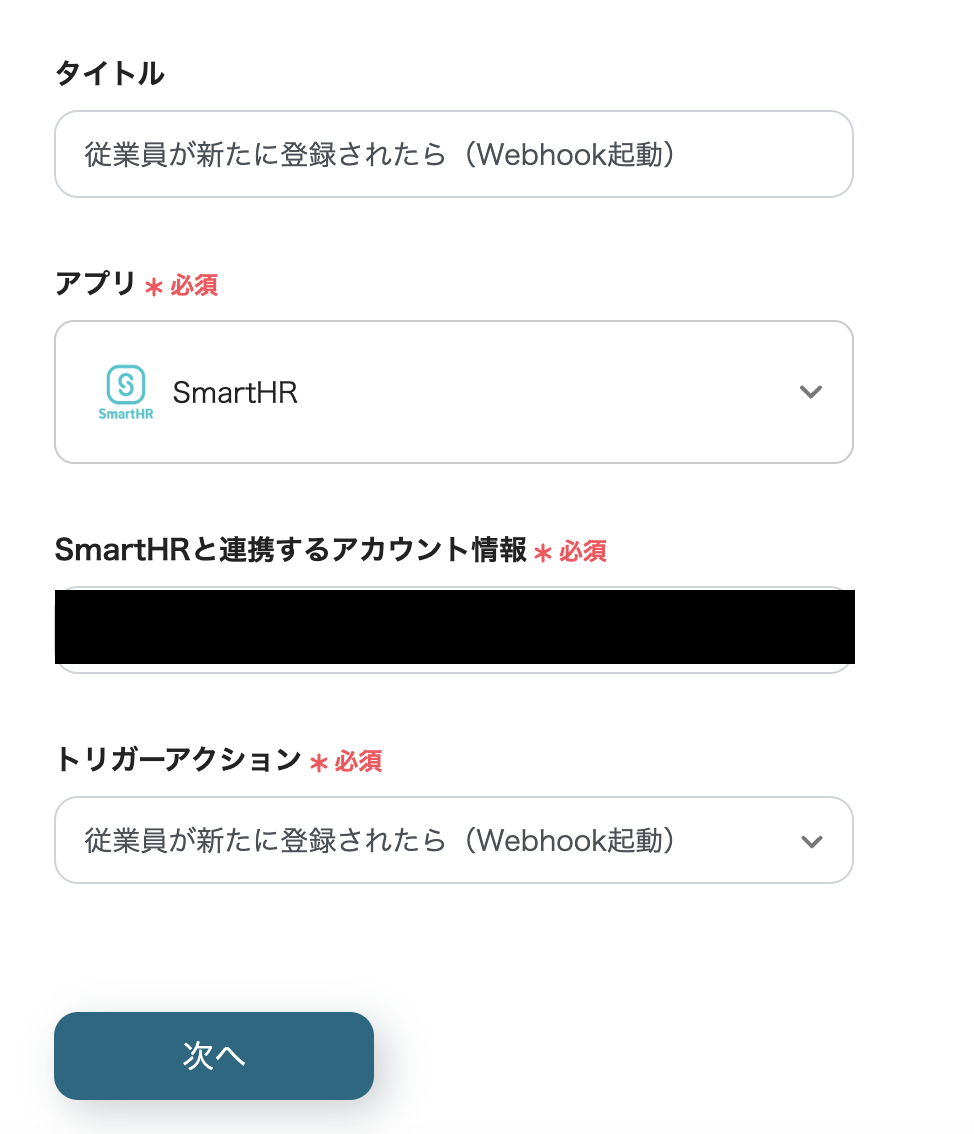The width and height of the screenshot is (974, 1134).
Task: Click the SmartHR text label in app field
Action: pos(235,392)
